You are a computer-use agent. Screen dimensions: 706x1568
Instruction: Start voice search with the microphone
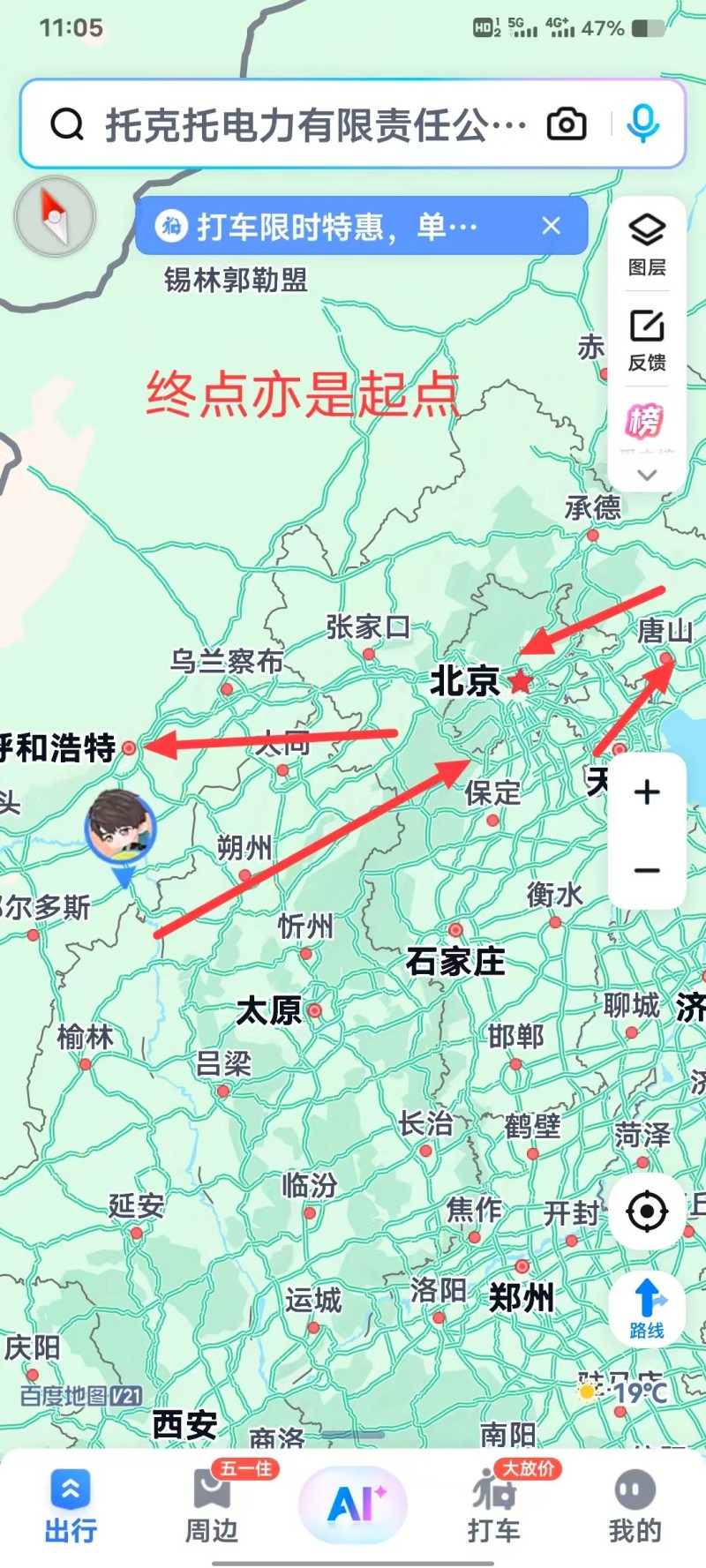click(x=642, y=124)
